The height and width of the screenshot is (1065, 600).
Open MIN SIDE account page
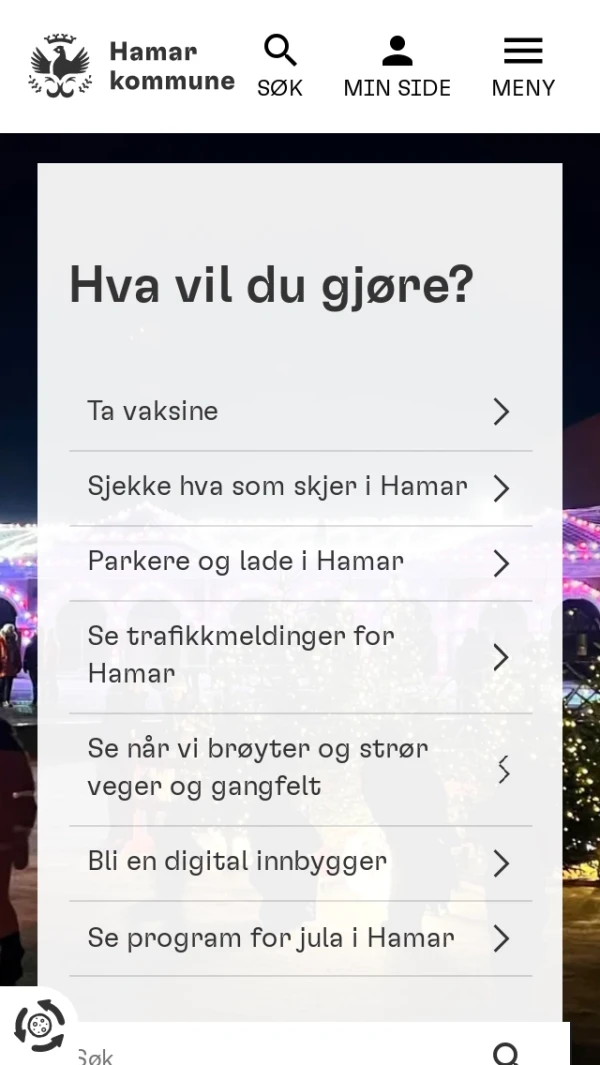click(x=397, y=66)
